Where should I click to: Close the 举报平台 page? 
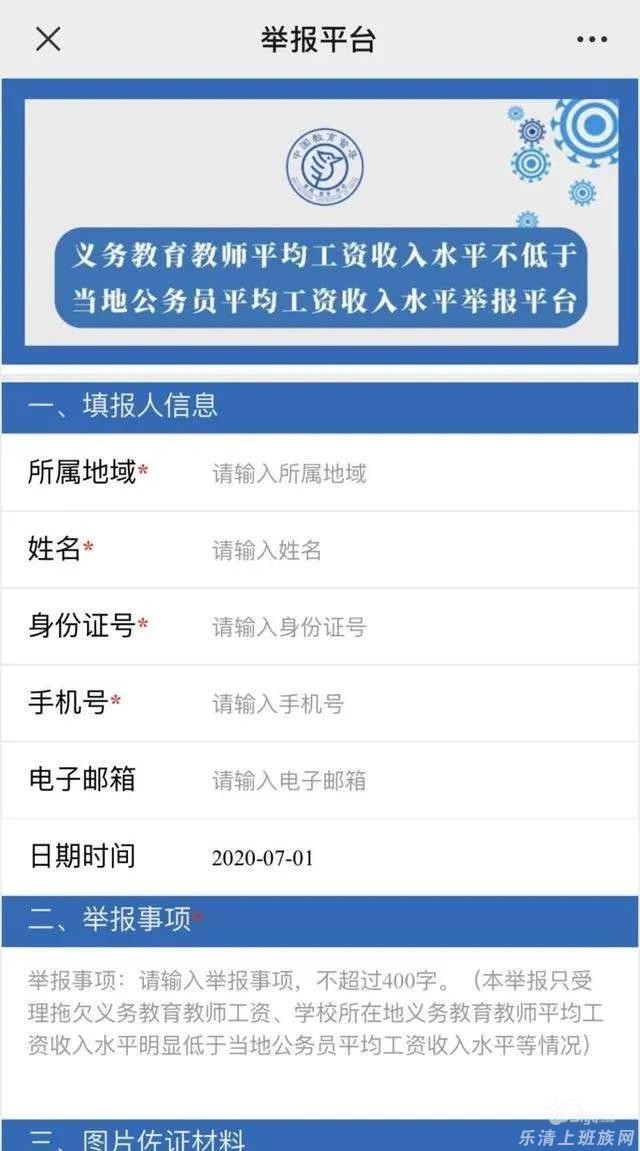[48, 39]
